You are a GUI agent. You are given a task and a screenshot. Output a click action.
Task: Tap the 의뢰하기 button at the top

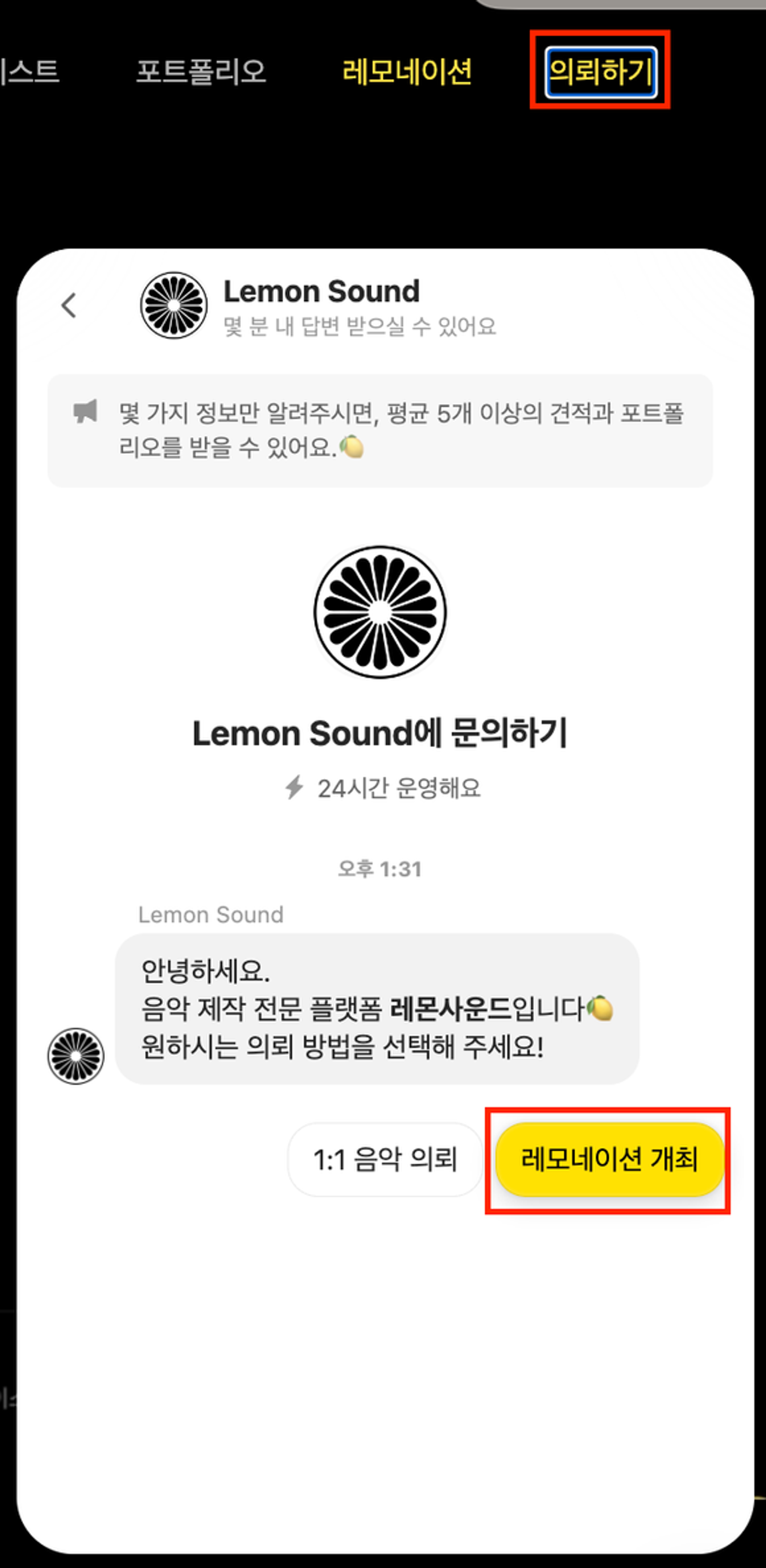click(x=600, y=72)
